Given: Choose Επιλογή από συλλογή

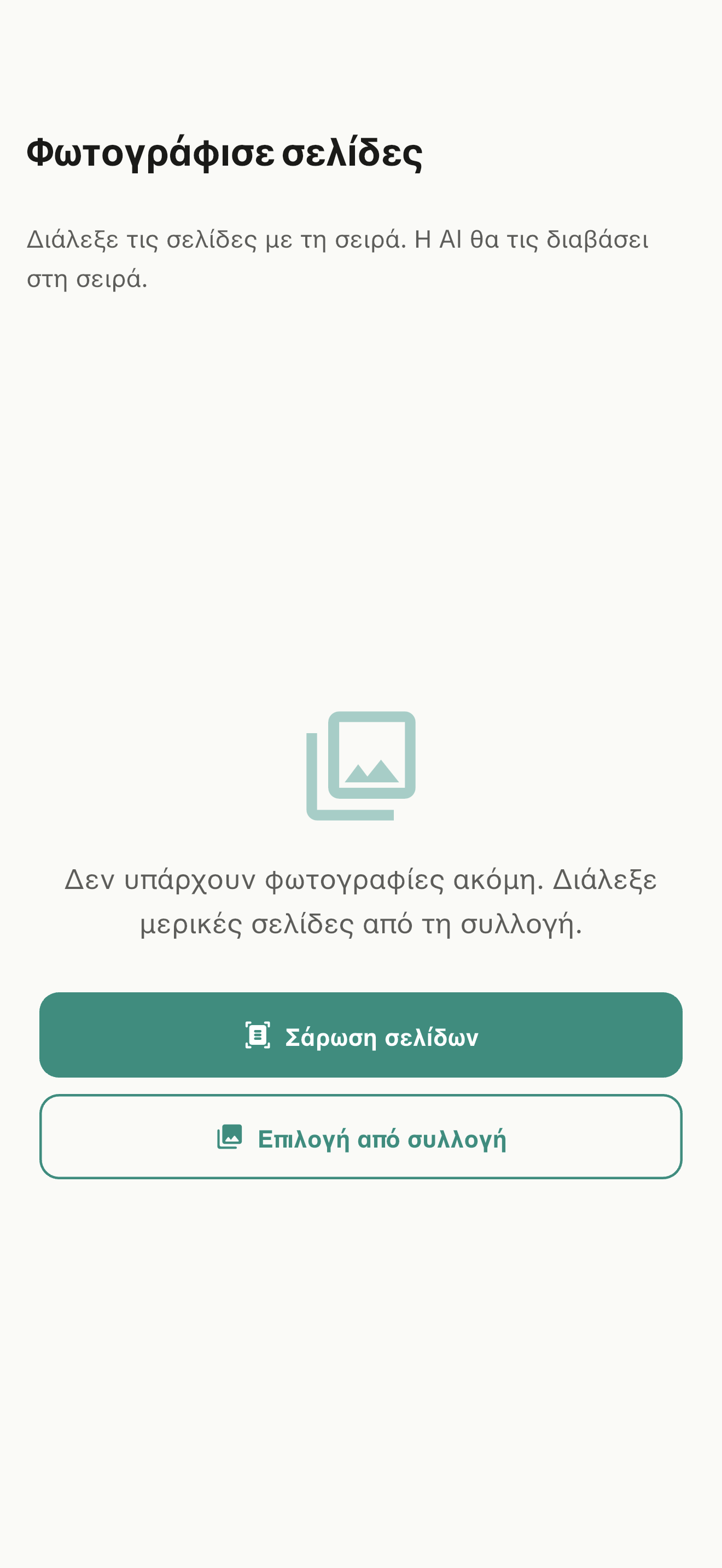Looking at the screenshot, I should click(x=361, y=1137).
